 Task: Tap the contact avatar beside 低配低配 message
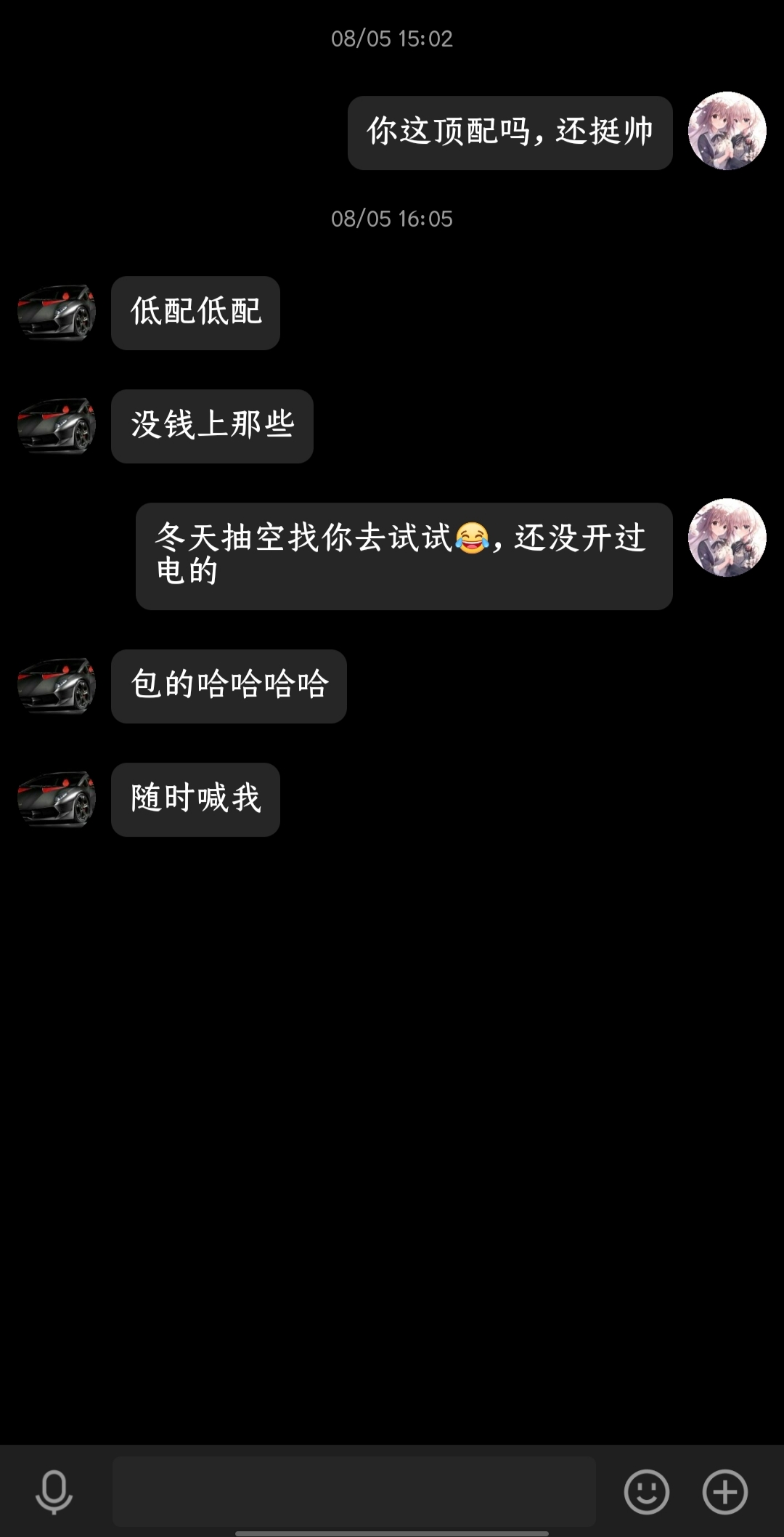pyautogui.click(x=54, y=312)
